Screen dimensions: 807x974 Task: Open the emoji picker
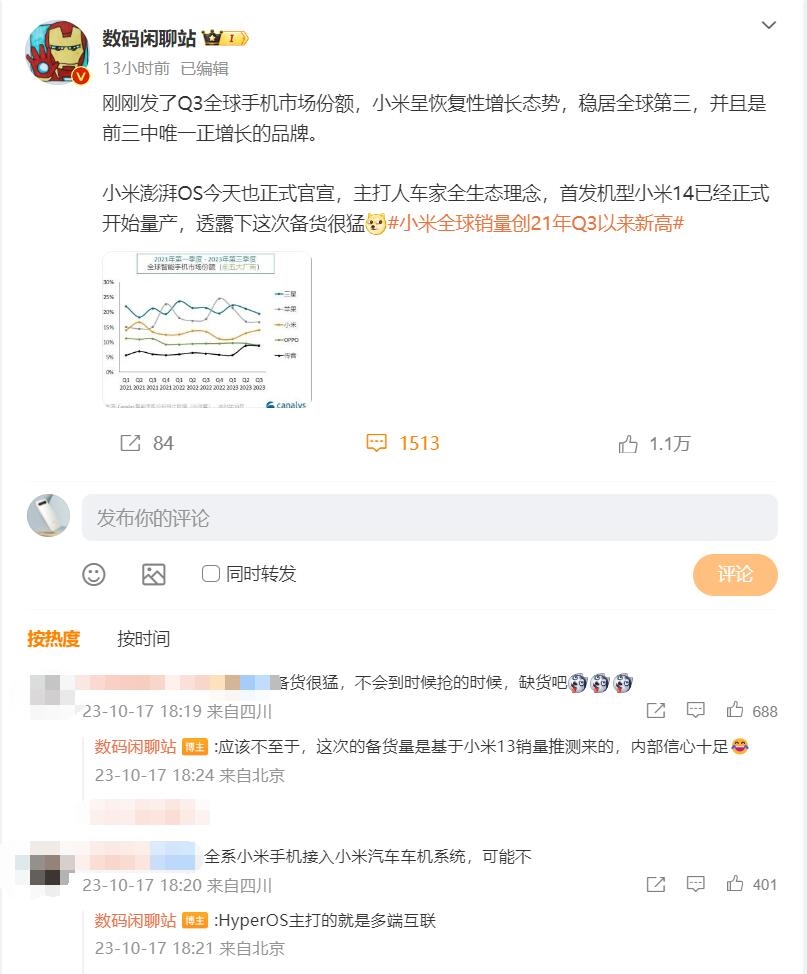[x=94, y=574]
